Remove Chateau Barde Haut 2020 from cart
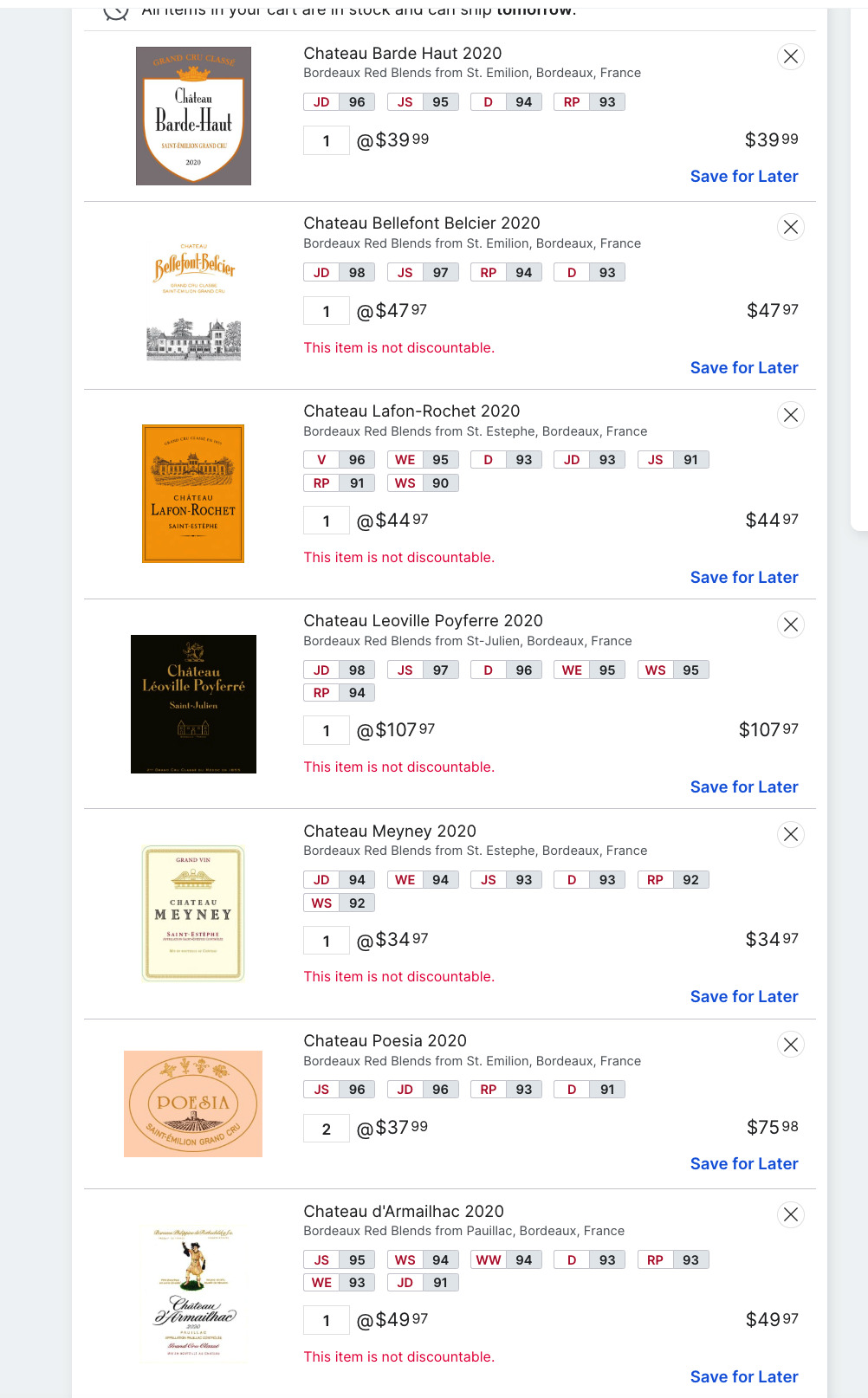Screen dimensions: 868x1398 coord(790,57)
